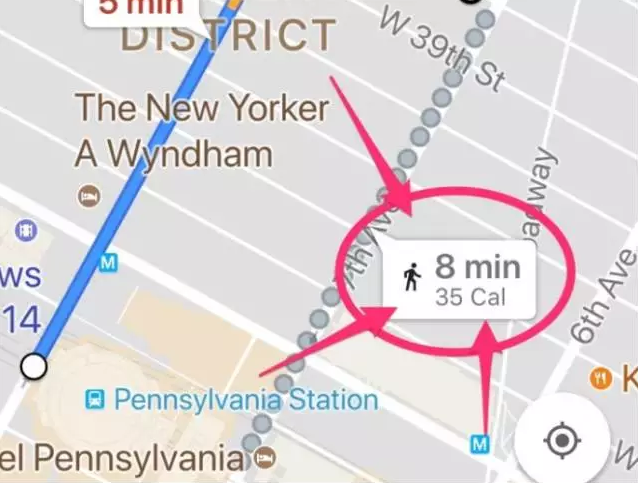Select the 8 min walking route
This screenshot has width=638, height=483.
461,278
